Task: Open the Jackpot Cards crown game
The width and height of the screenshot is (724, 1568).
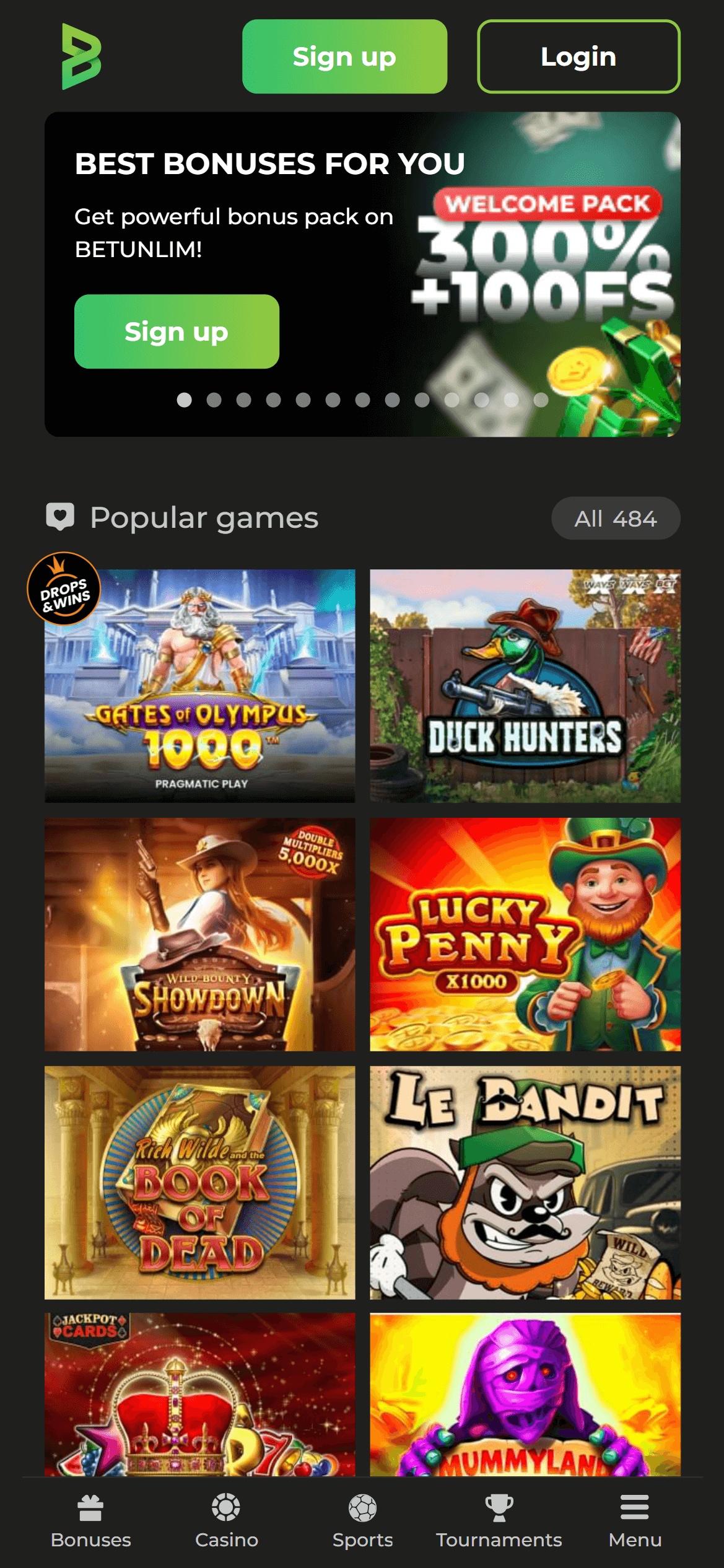Action: pos(200,1394)
